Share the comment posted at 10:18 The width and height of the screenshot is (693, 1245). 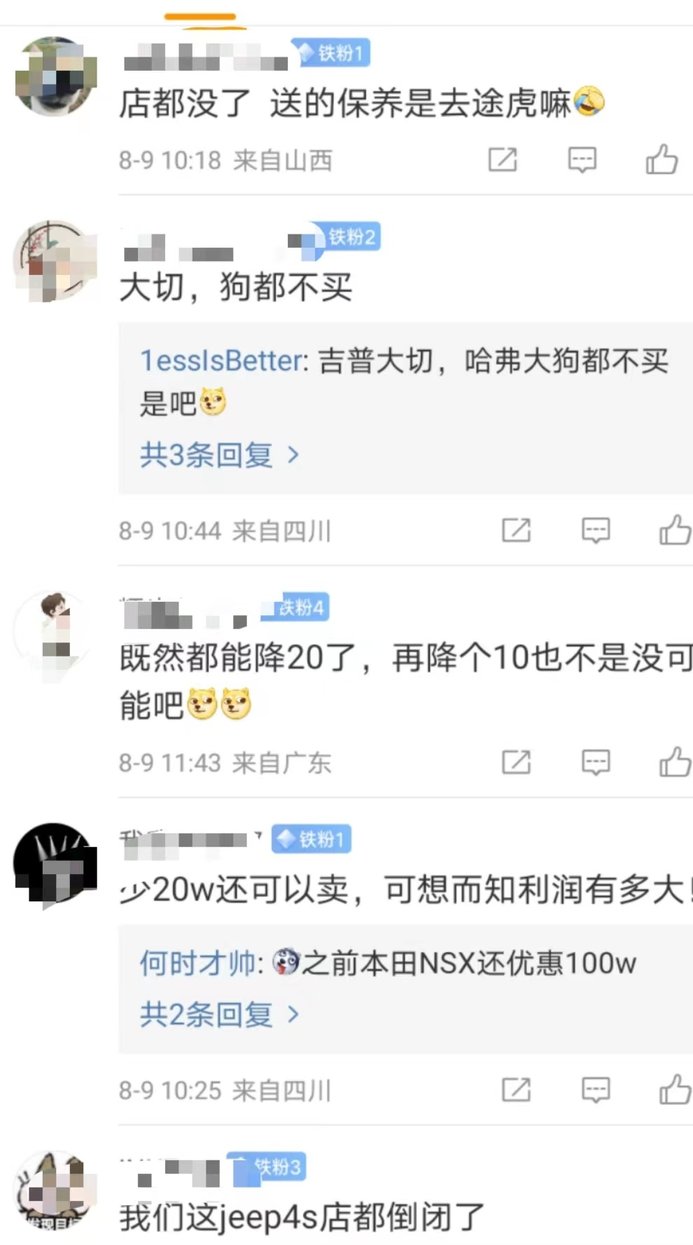pyautogui.click(x=502, y=159)
